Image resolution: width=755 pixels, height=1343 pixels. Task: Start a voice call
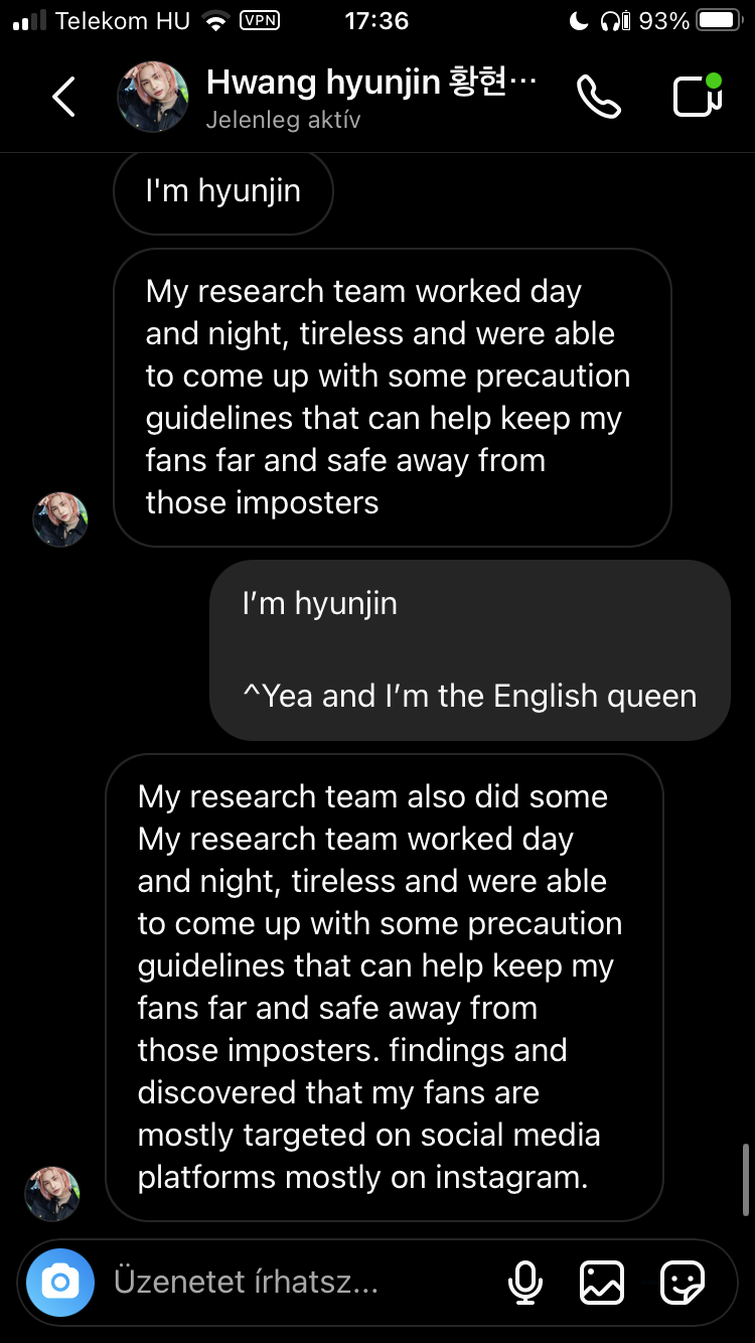[x=599, y=98]
